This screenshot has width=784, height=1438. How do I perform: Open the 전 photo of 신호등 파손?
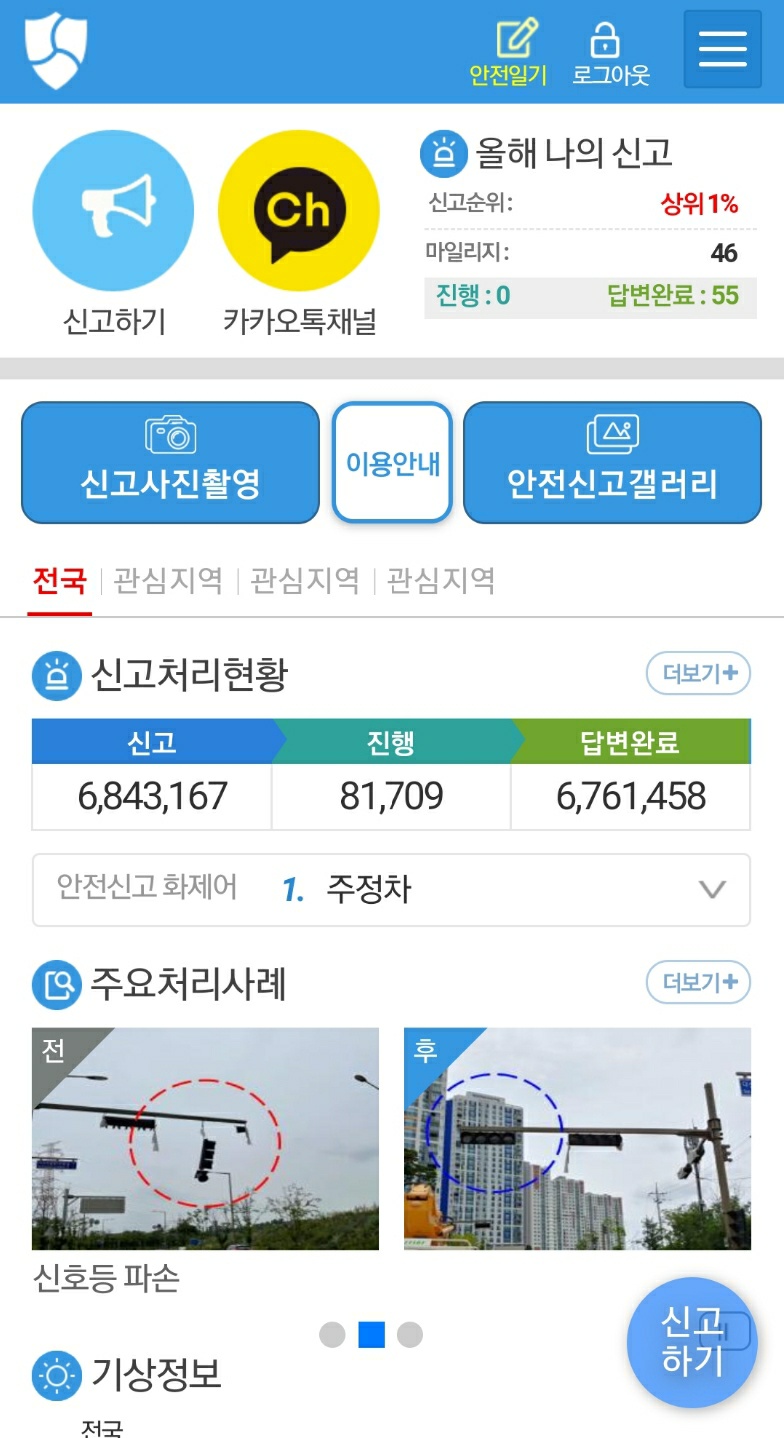click(x=205, y=1139)
